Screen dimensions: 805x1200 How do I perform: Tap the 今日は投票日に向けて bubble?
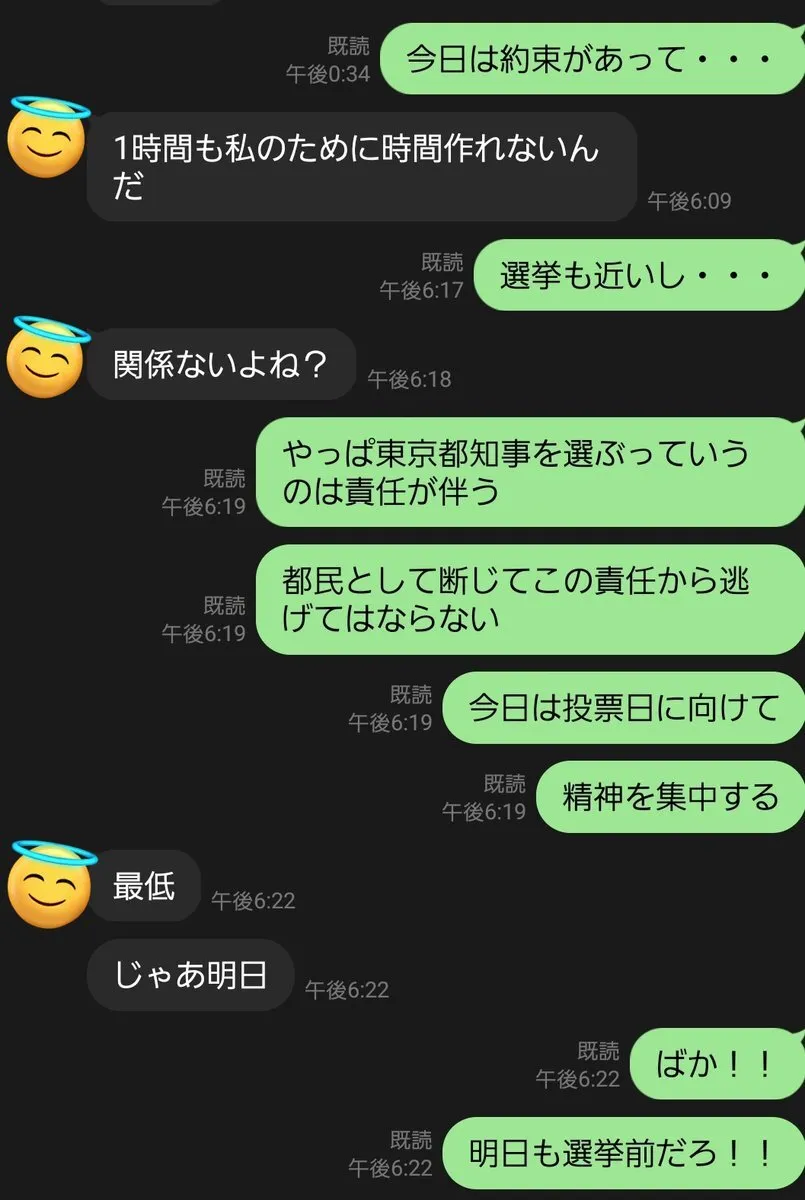tap(623, 706)
